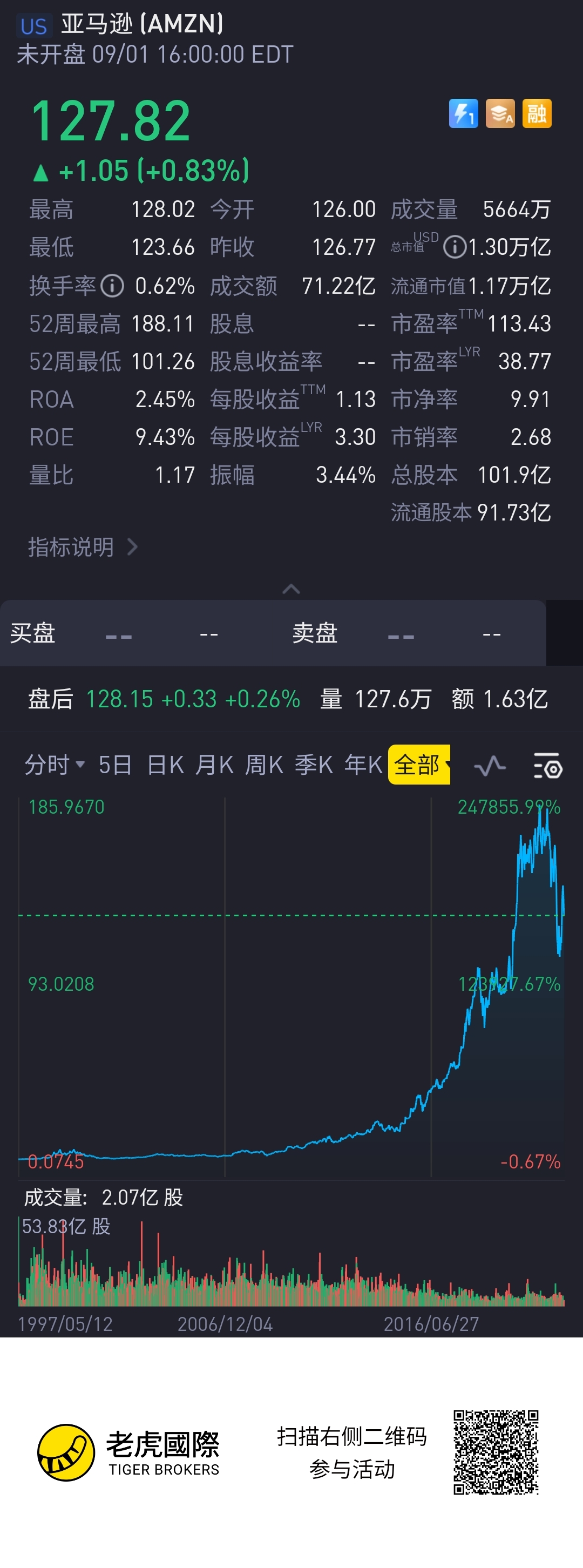583x1568 pixels.
Task: Collapse the stock details panel
Action: coord(291,589)
